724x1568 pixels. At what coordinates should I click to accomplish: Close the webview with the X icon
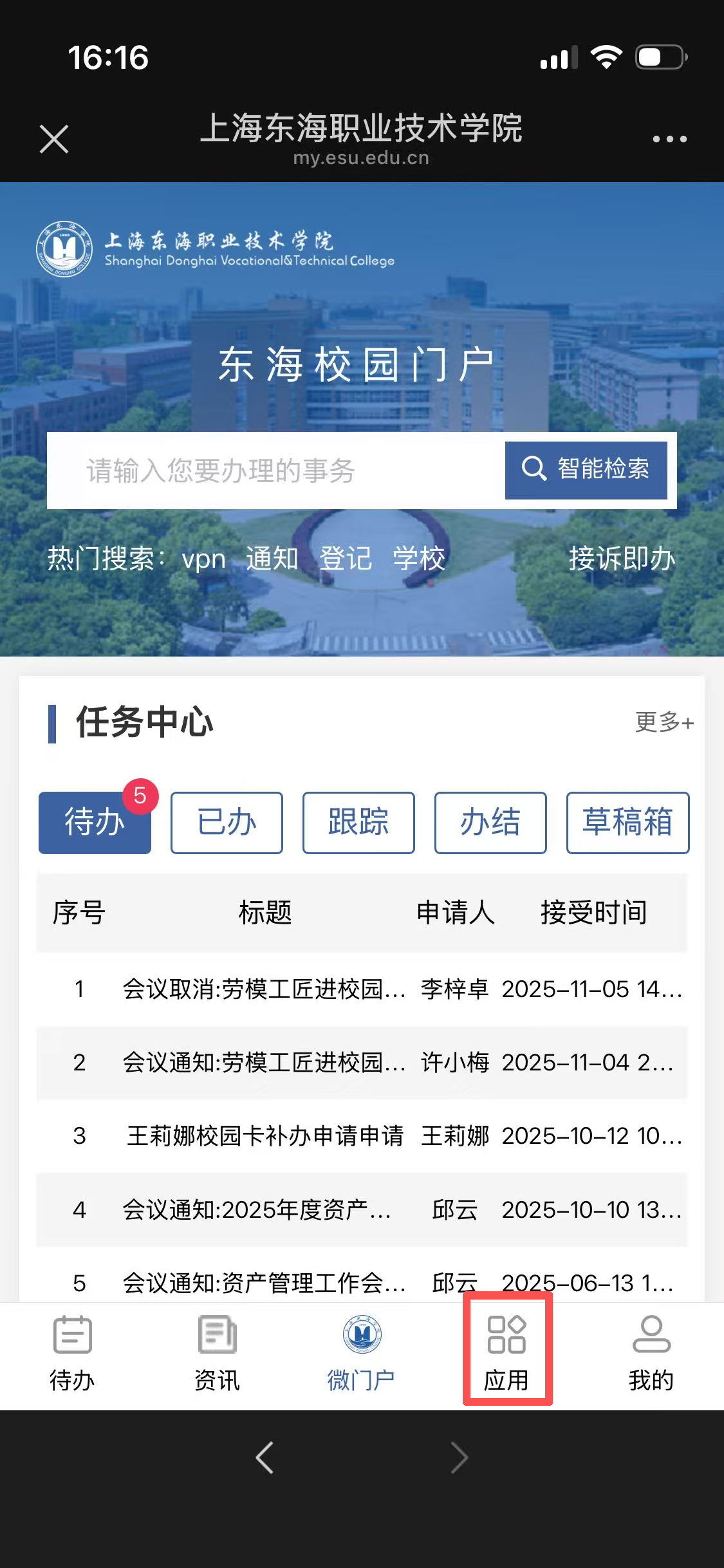(54, 139)
